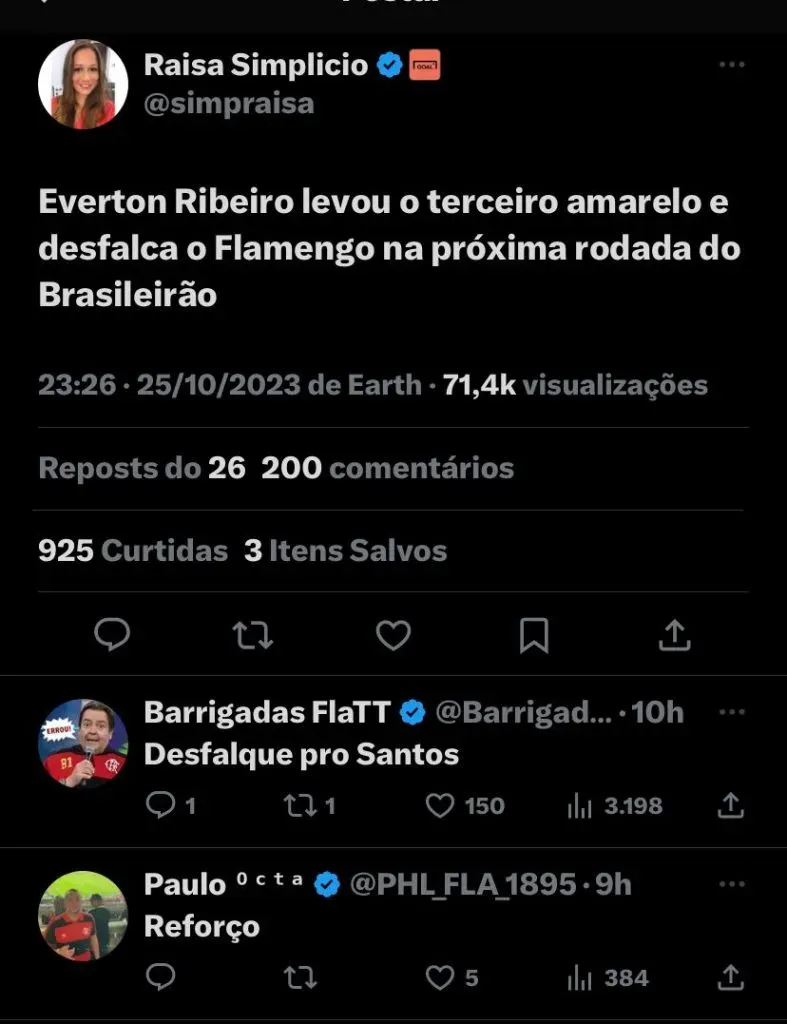View the 925 Curtidas list
Screen dimensions: 787x1024
coord(133,550)
